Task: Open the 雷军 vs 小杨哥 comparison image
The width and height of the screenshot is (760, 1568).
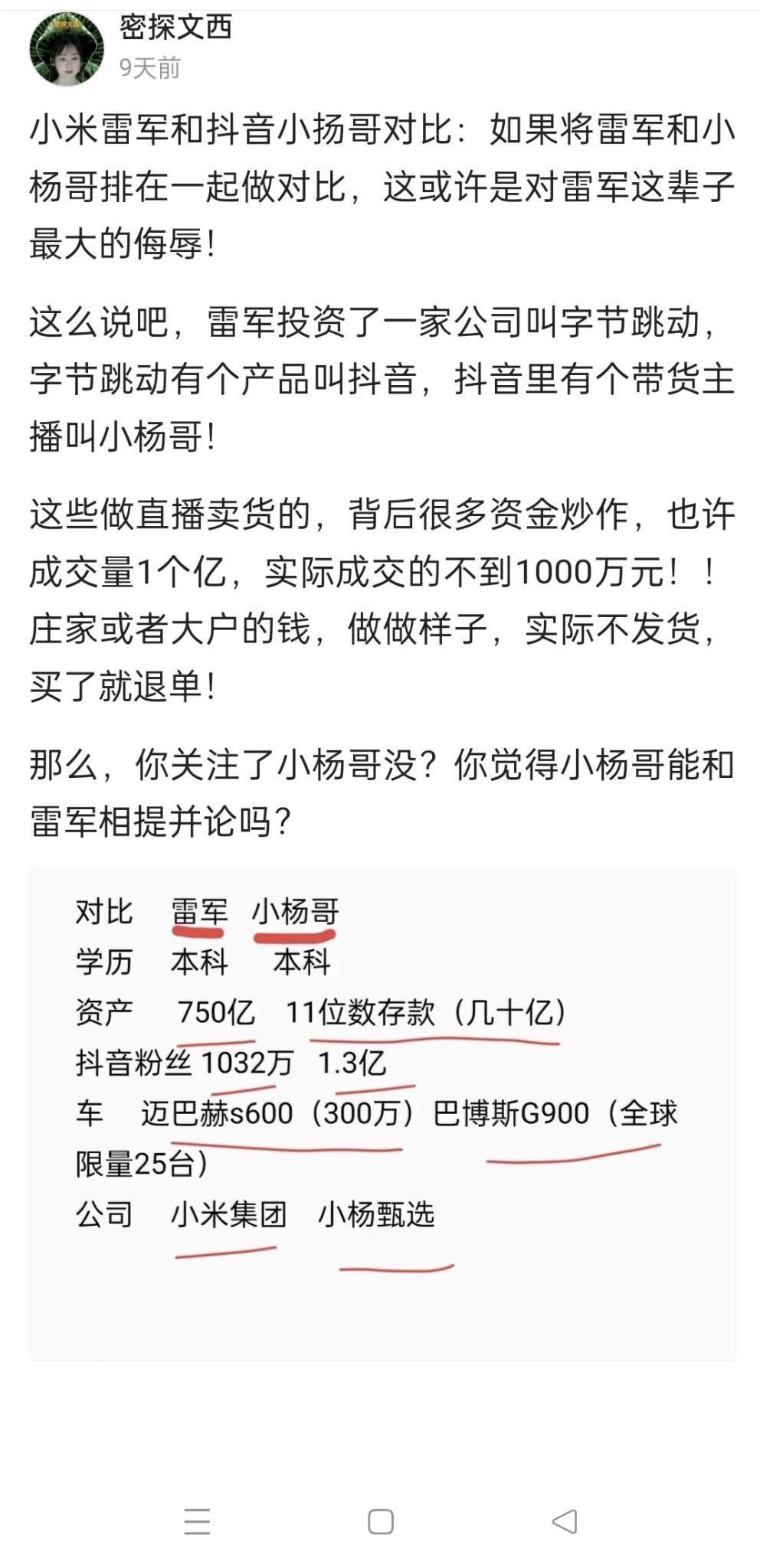Action: 382,1114
